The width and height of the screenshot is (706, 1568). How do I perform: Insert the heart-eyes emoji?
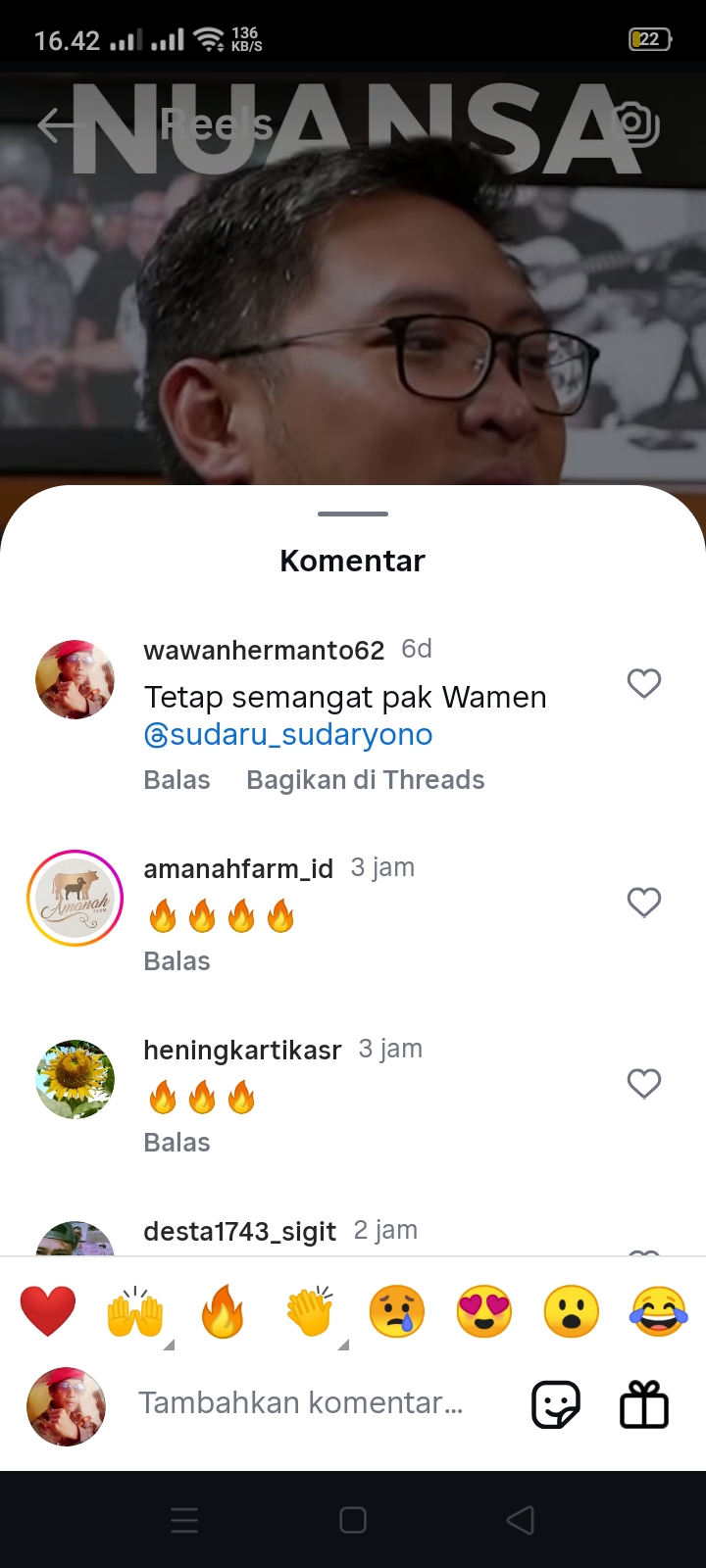(x=484, y=1311)
